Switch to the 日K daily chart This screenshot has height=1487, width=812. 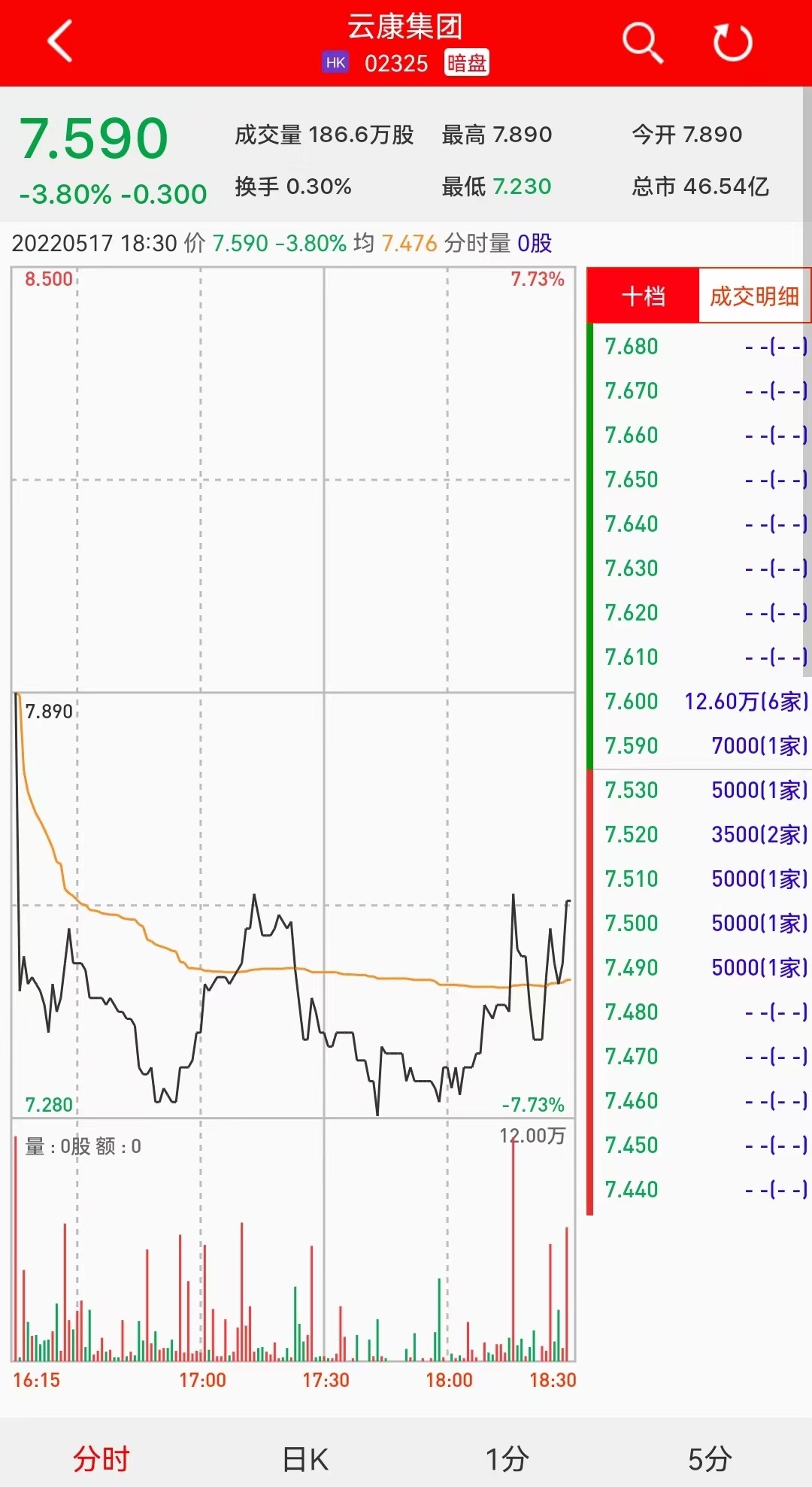(x=304, y=1459)
